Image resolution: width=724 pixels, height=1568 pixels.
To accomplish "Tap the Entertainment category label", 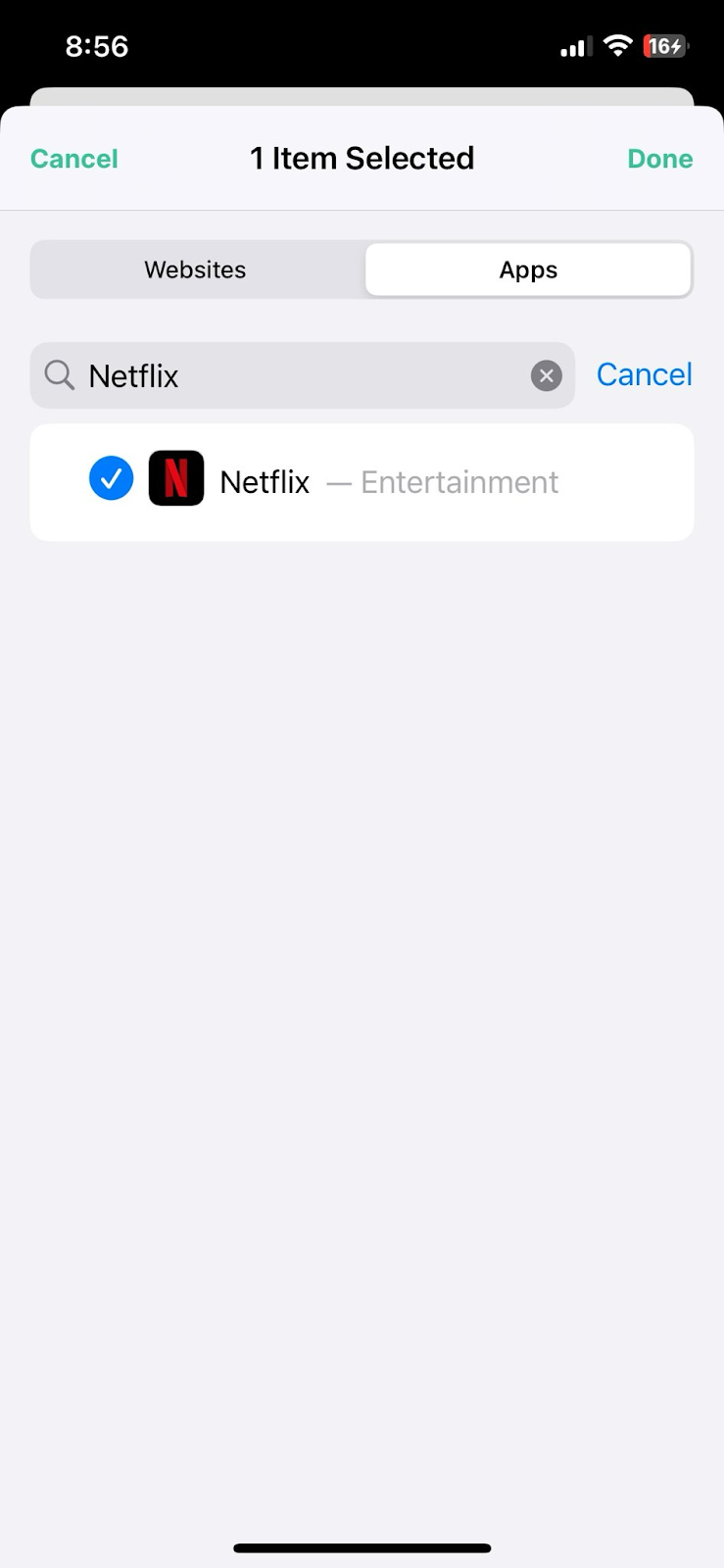I will pos(459,481).
